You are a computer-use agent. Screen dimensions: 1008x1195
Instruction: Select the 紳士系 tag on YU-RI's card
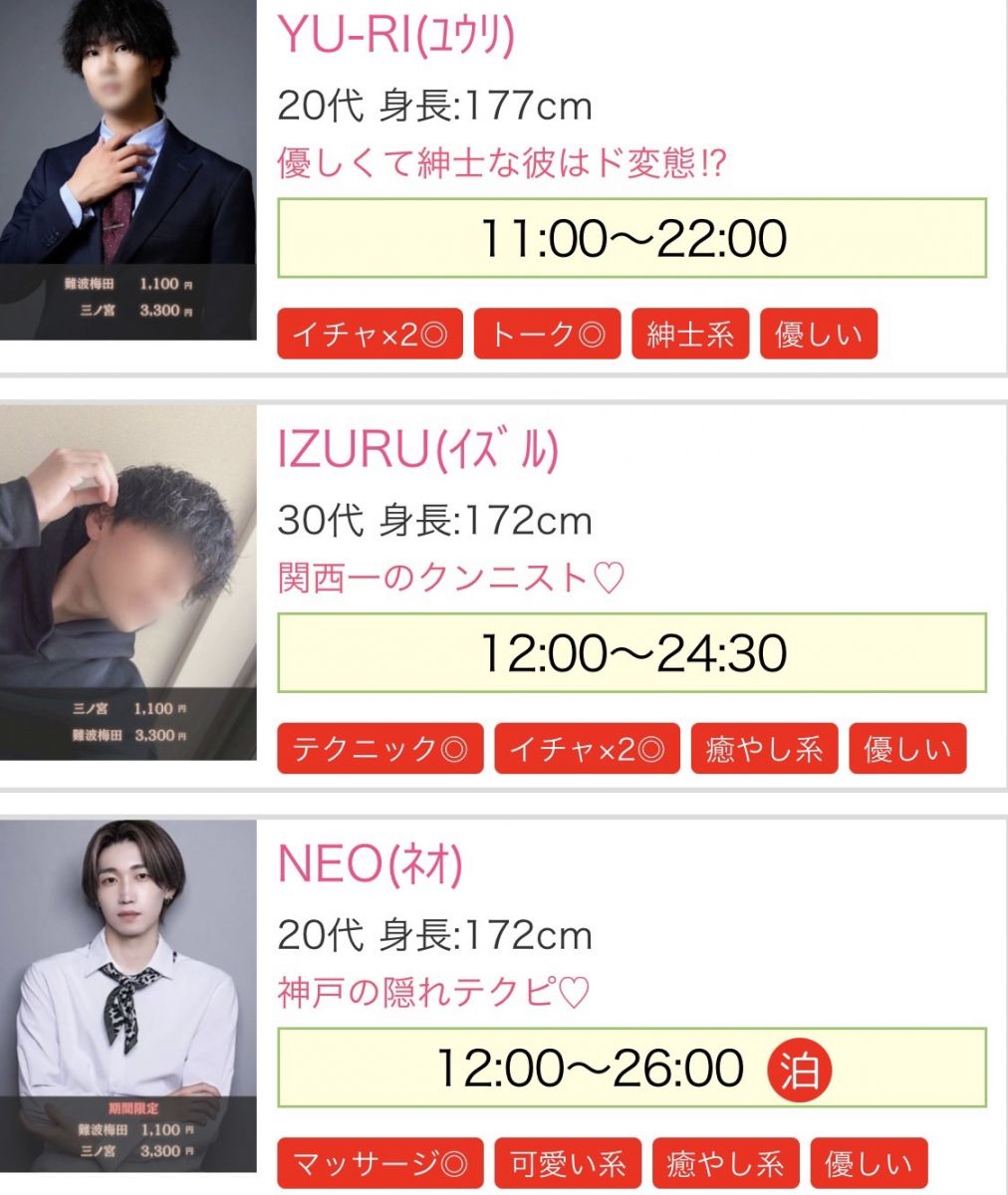(689, 335)
